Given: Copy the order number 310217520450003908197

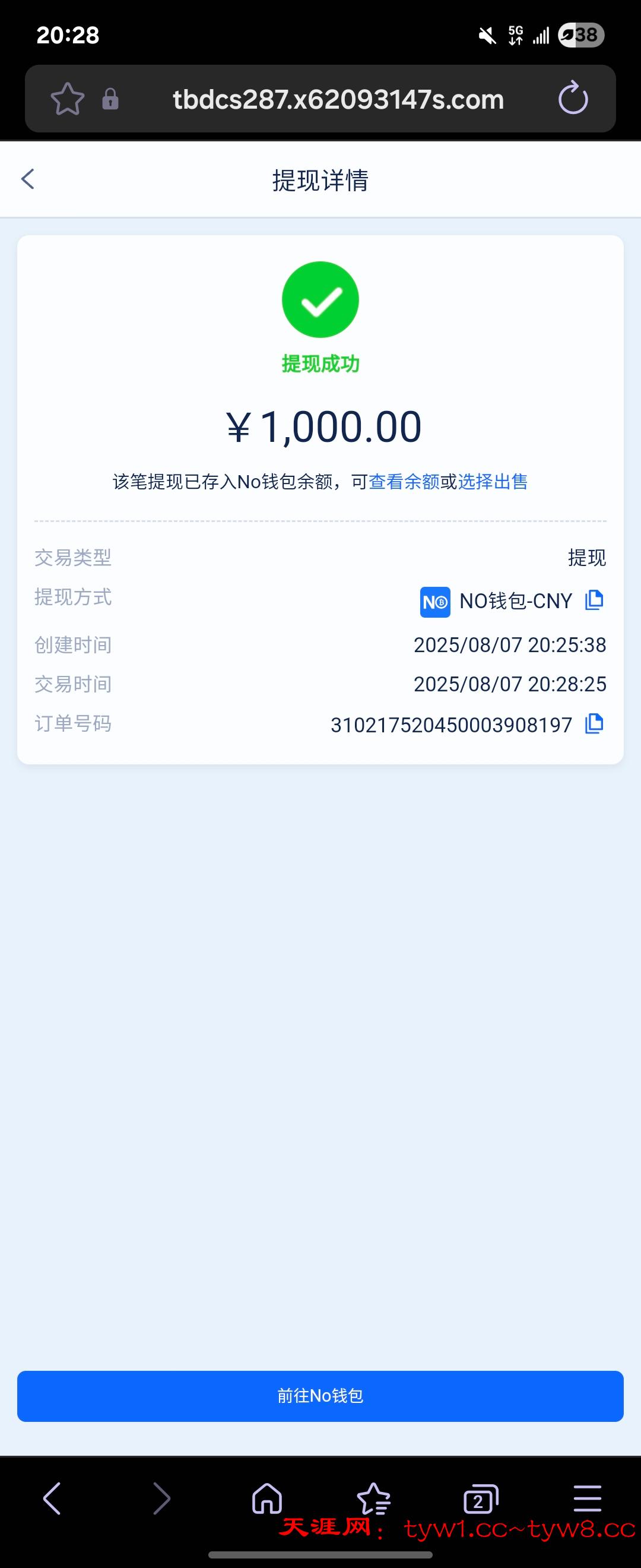Looking at the screenshot, I should (594, 724).
